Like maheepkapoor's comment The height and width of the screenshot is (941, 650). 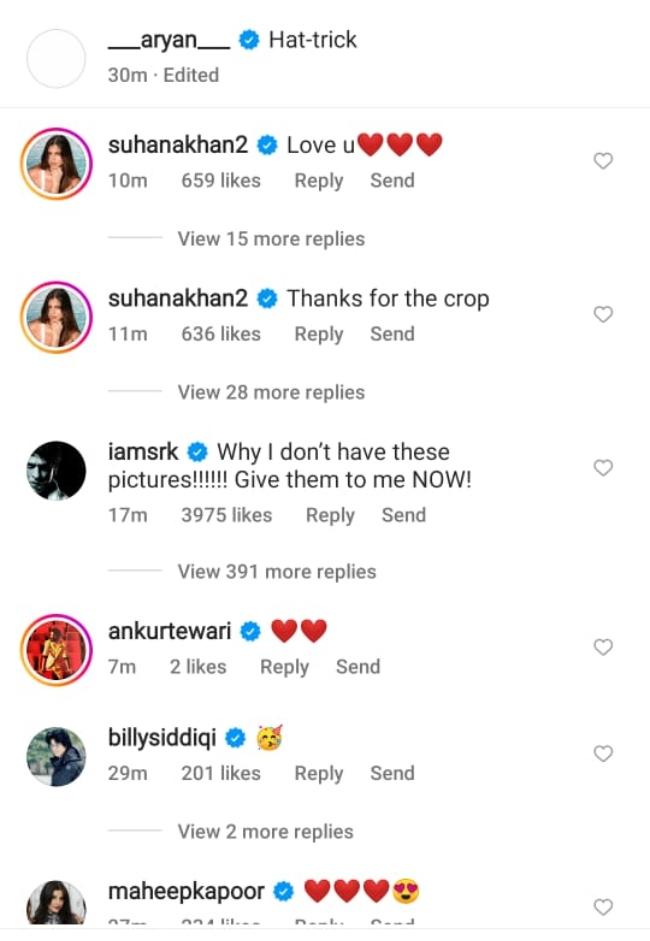tap(603, 907)
